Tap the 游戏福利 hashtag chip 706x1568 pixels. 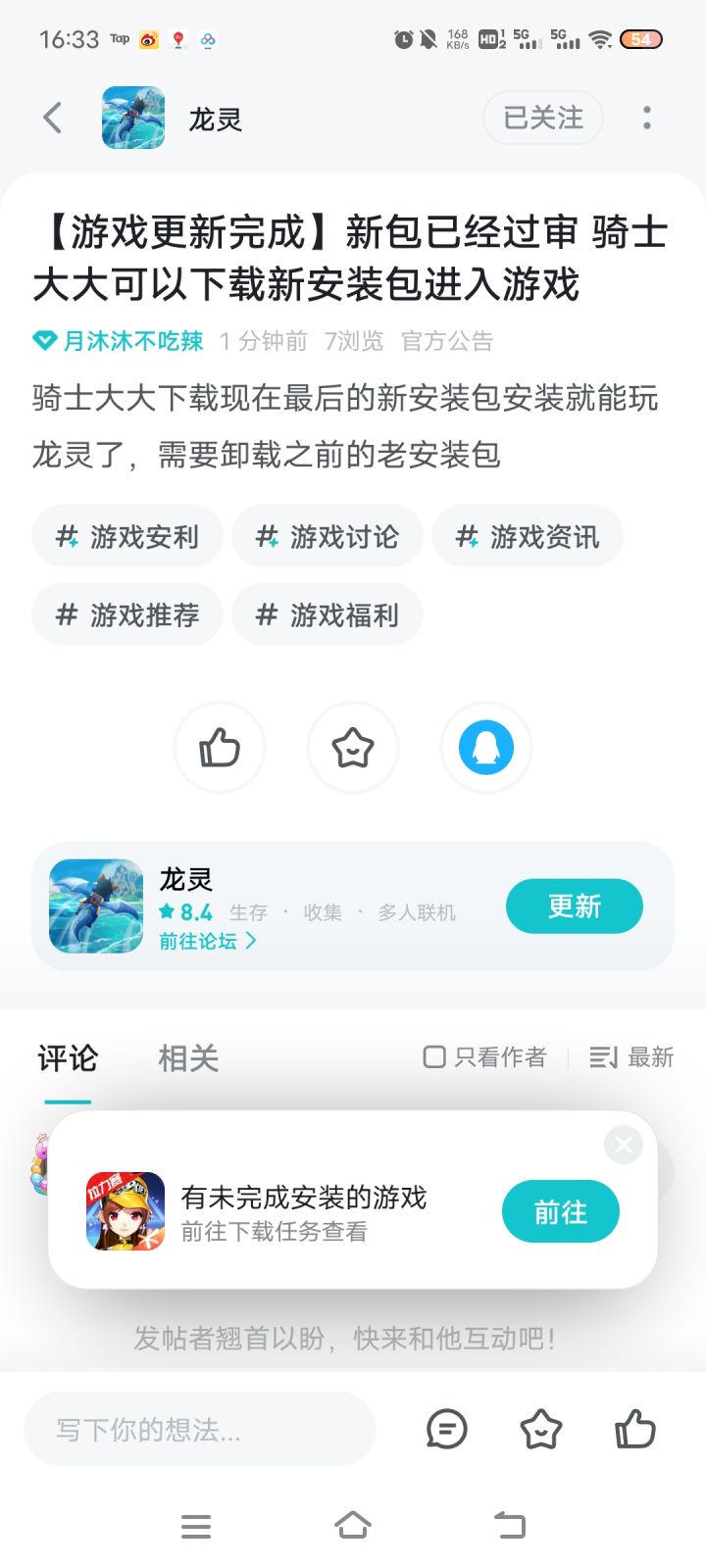tap(328, 614)
